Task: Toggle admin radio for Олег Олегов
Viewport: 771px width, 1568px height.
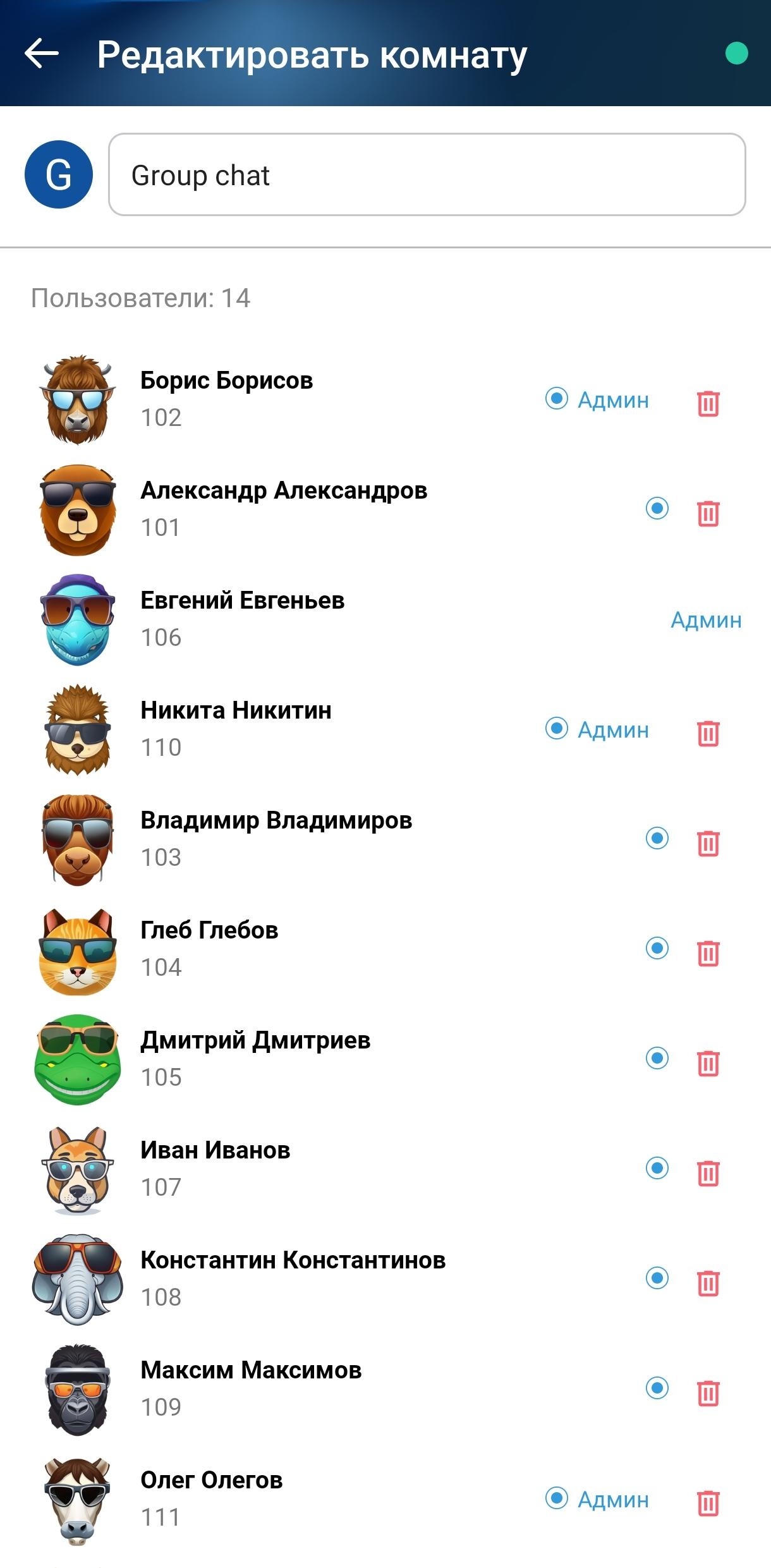Action: 556,1498
